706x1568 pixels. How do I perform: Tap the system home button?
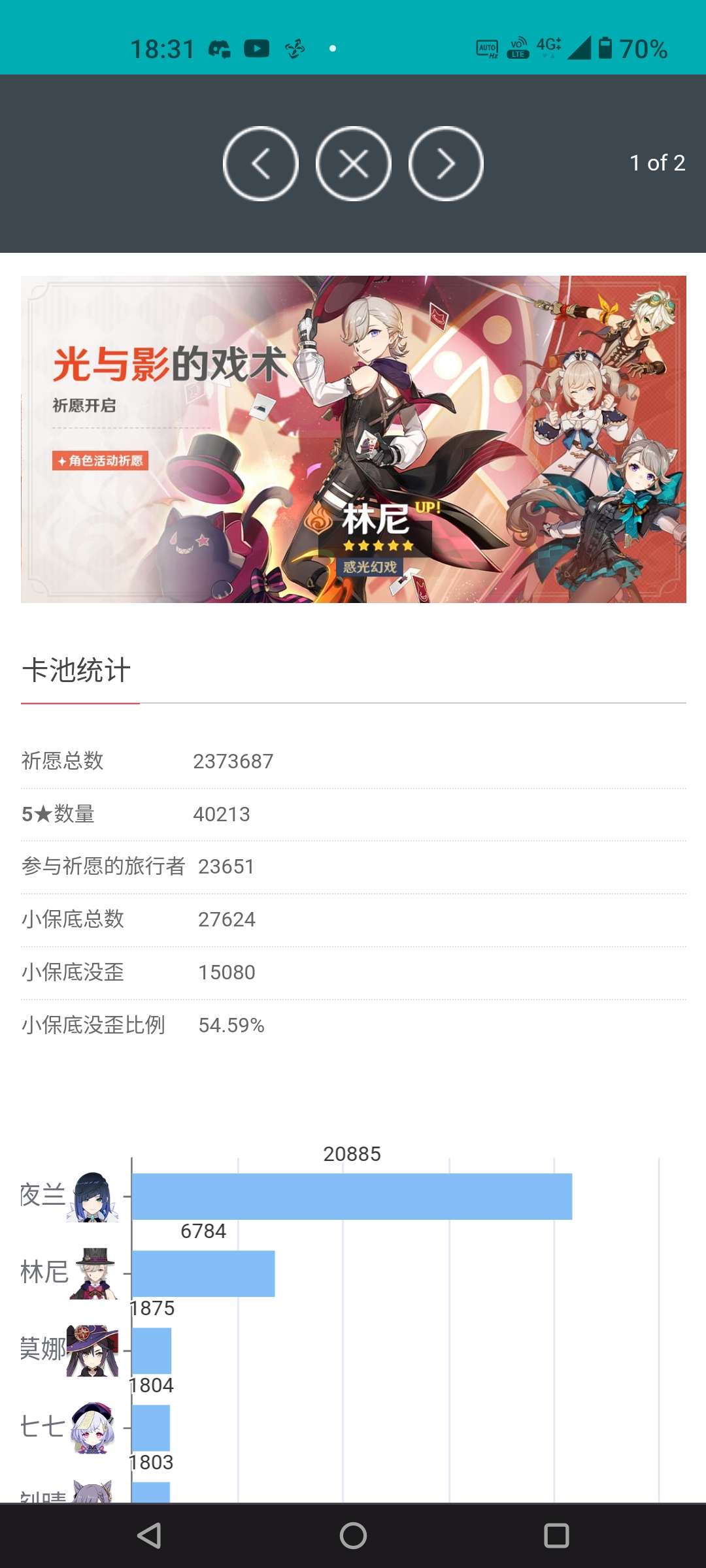pos(353,1535)
